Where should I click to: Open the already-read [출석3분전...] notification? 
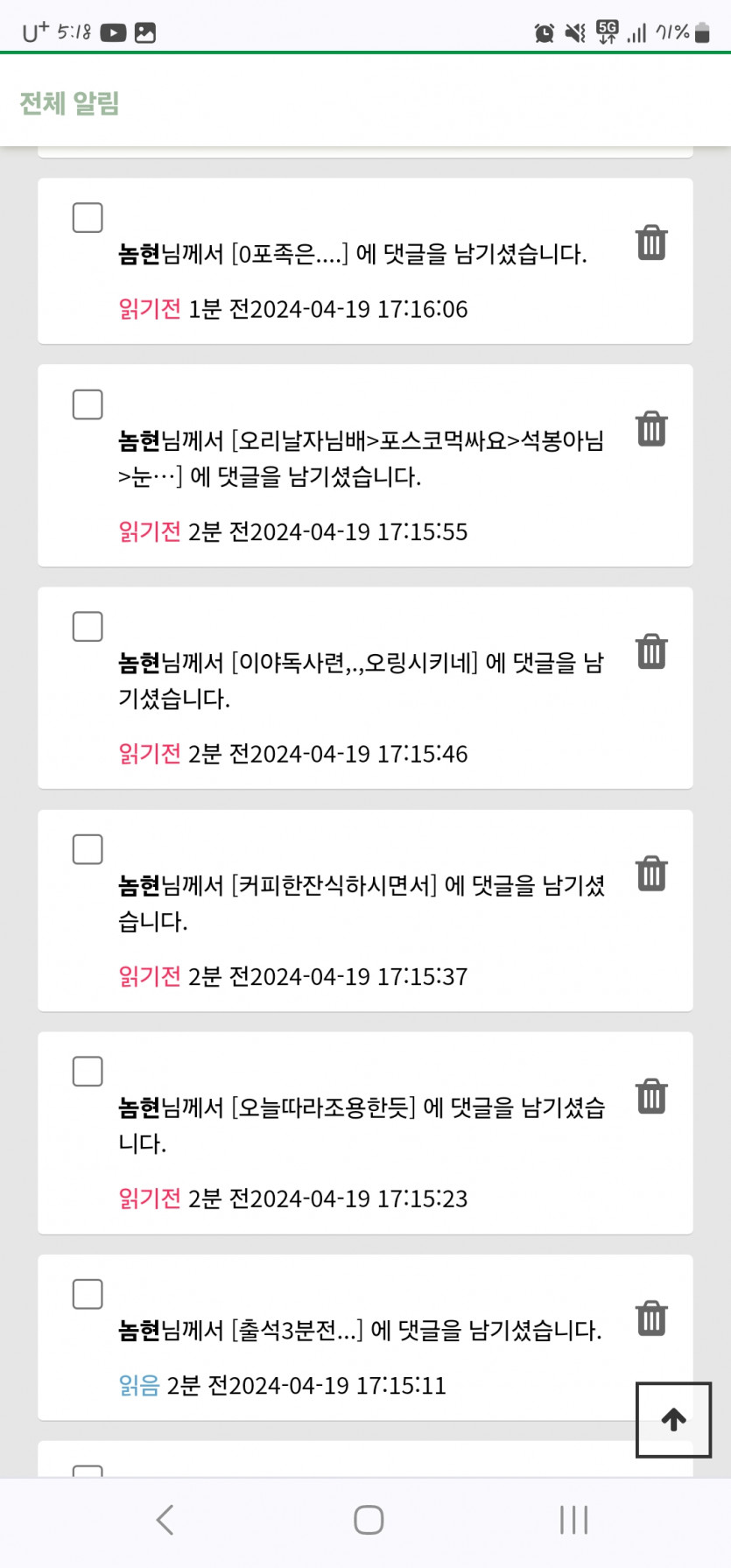[x=359, y=1331]
